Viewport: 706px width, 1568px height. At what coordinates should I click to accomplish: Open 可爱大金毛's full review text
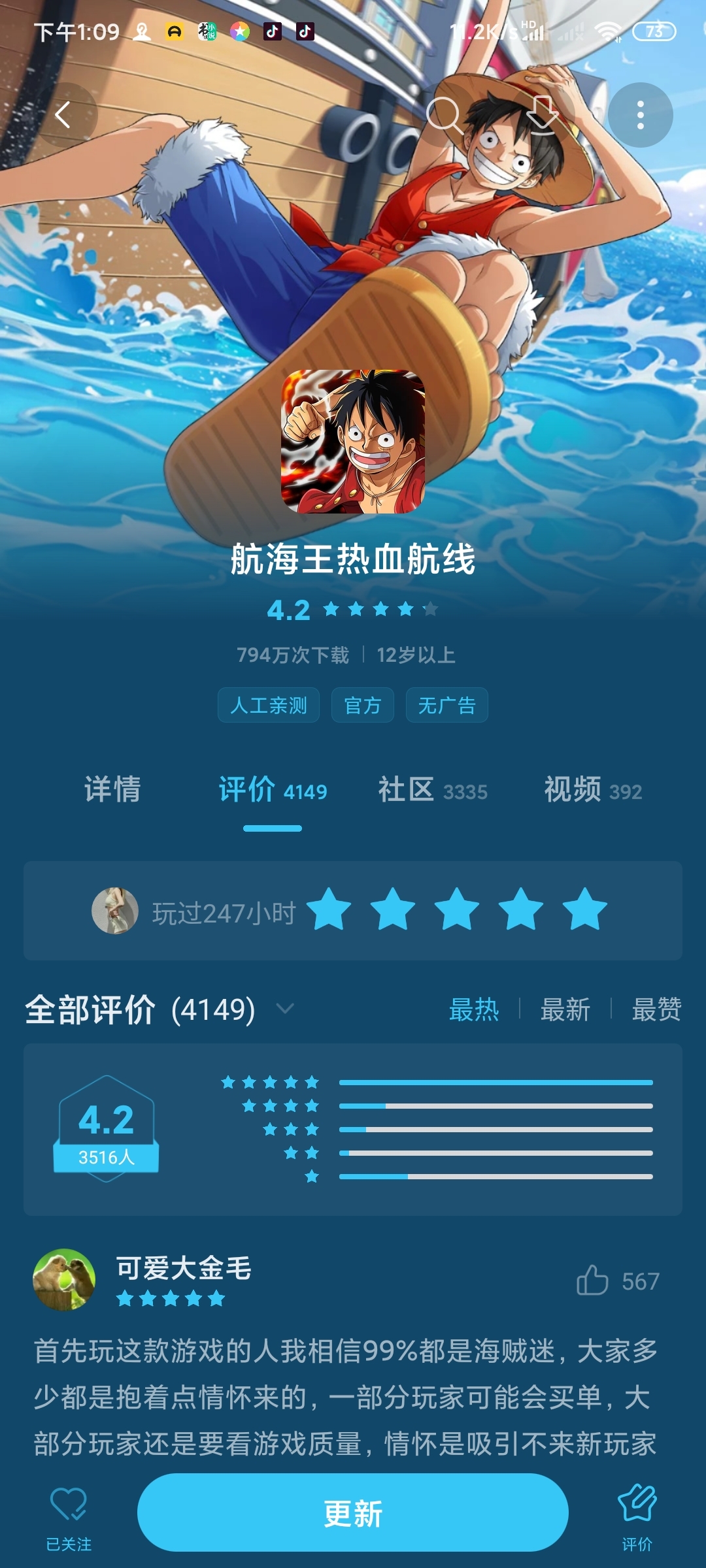pyautogui.click(x=346, y=1397)
